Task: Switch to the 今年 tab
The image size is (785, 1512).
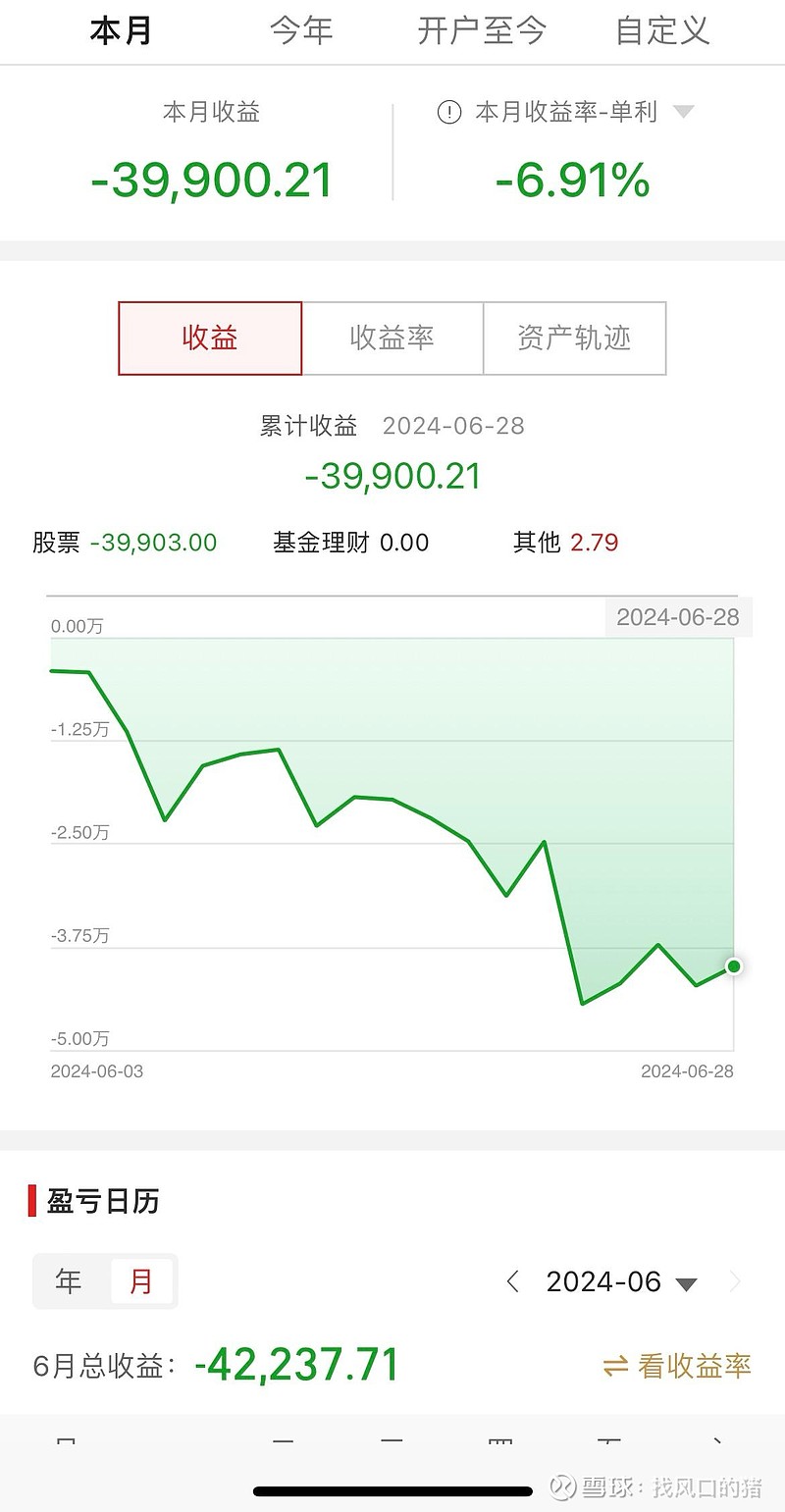Action: coord(300,30)
